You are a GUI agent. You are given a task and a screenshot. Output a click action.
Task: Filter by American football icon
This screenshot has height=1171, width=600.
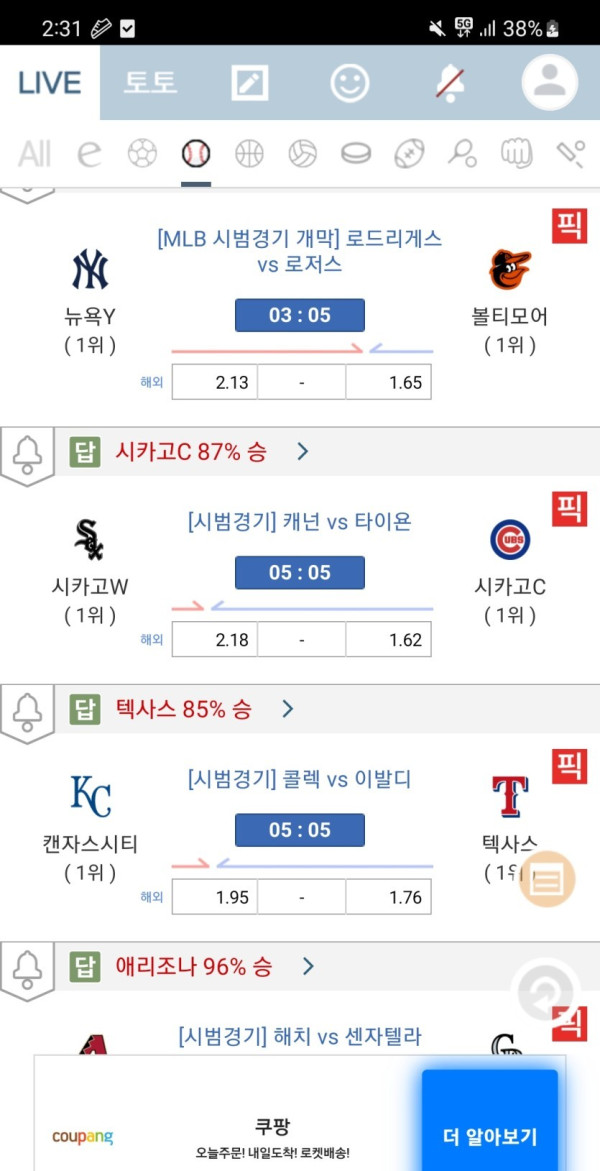410,154
